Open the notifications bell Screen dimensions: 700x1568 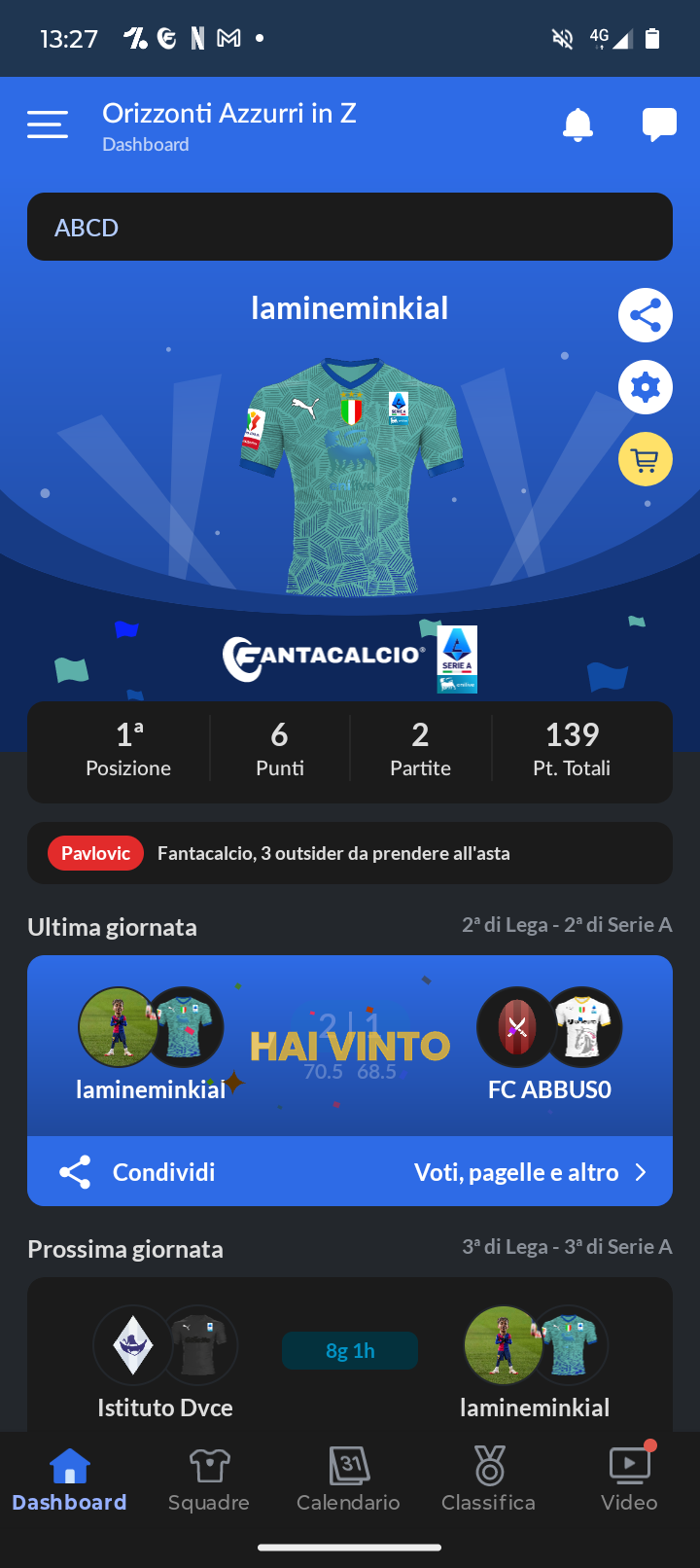(x=577, y=125)
